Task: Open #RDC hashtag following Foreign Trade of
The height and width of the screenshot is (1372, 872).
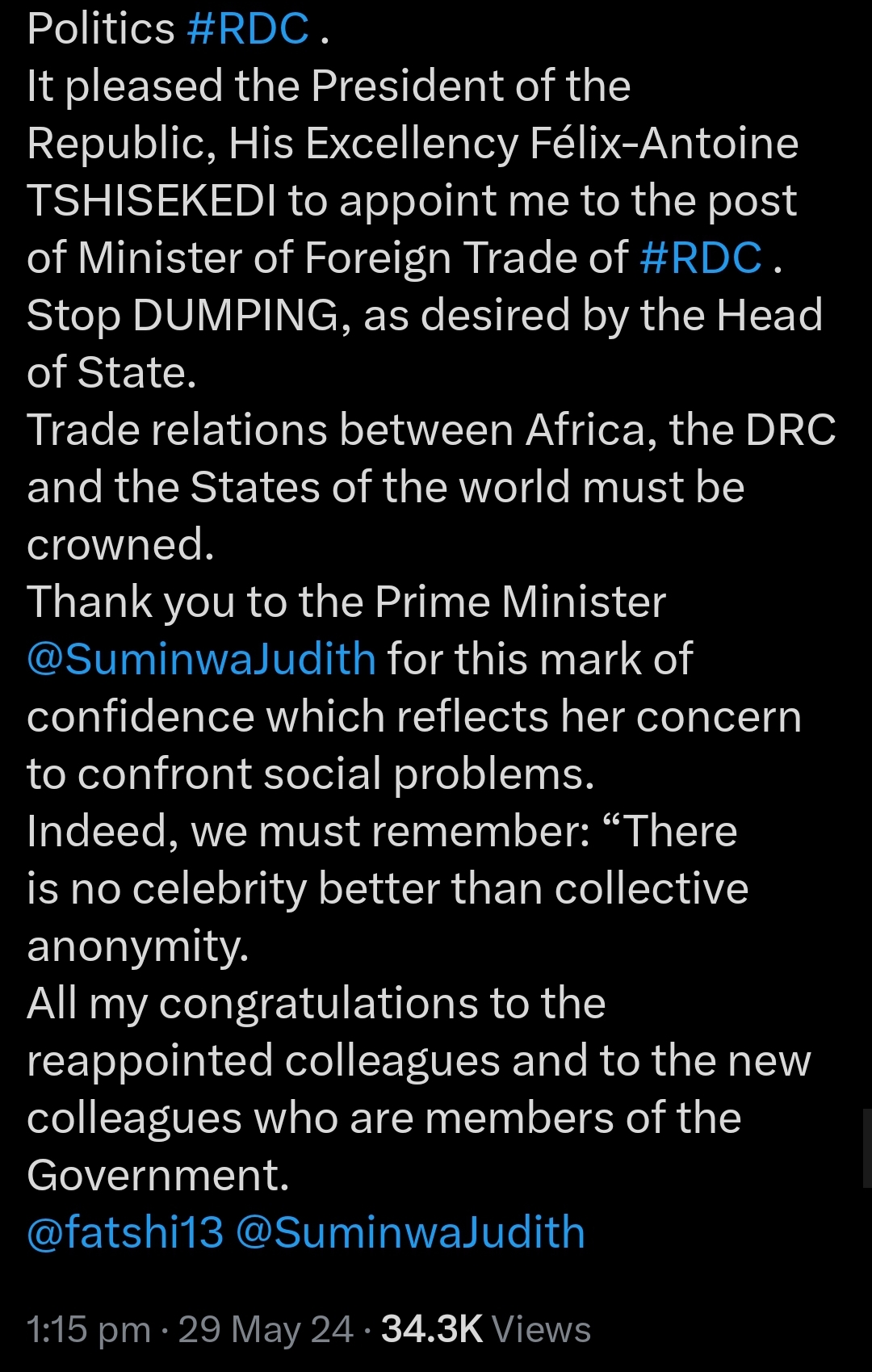Action: coord(701,258)
